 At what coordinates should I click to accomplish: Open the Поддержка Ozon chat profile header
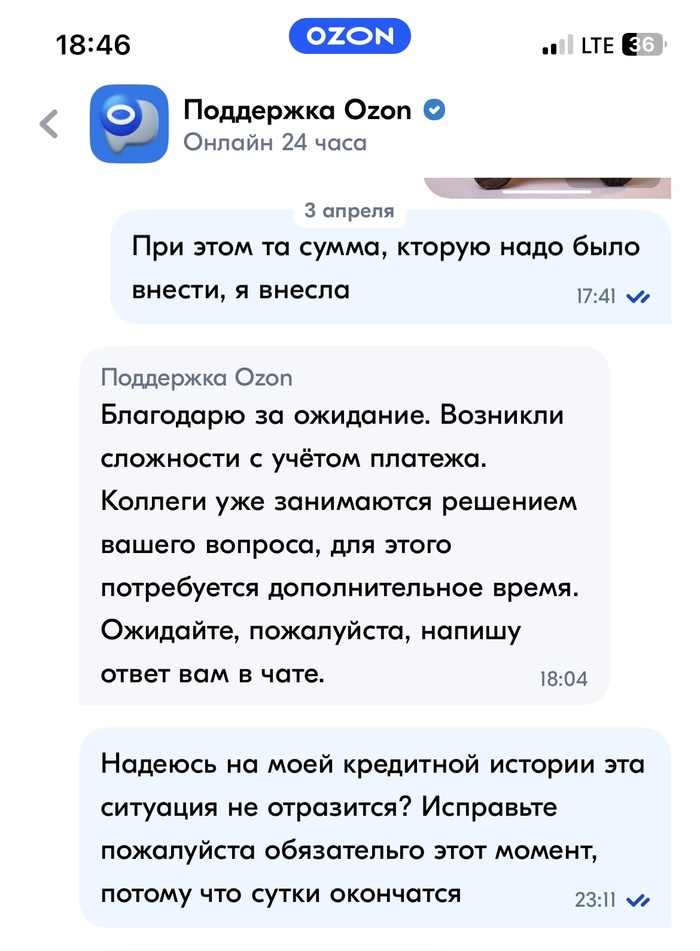[298, 124]
